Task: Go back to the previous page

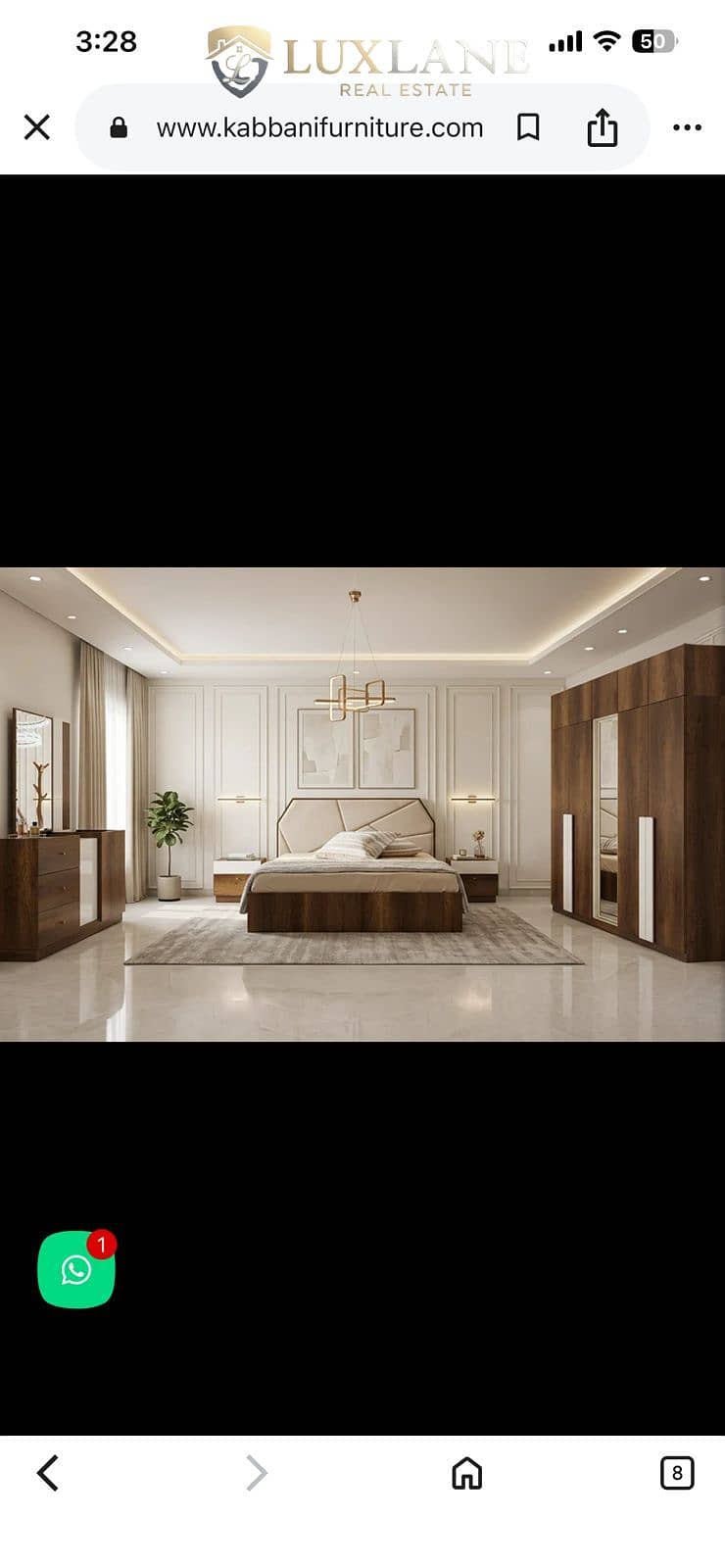Action: [x=47, y=1473]
